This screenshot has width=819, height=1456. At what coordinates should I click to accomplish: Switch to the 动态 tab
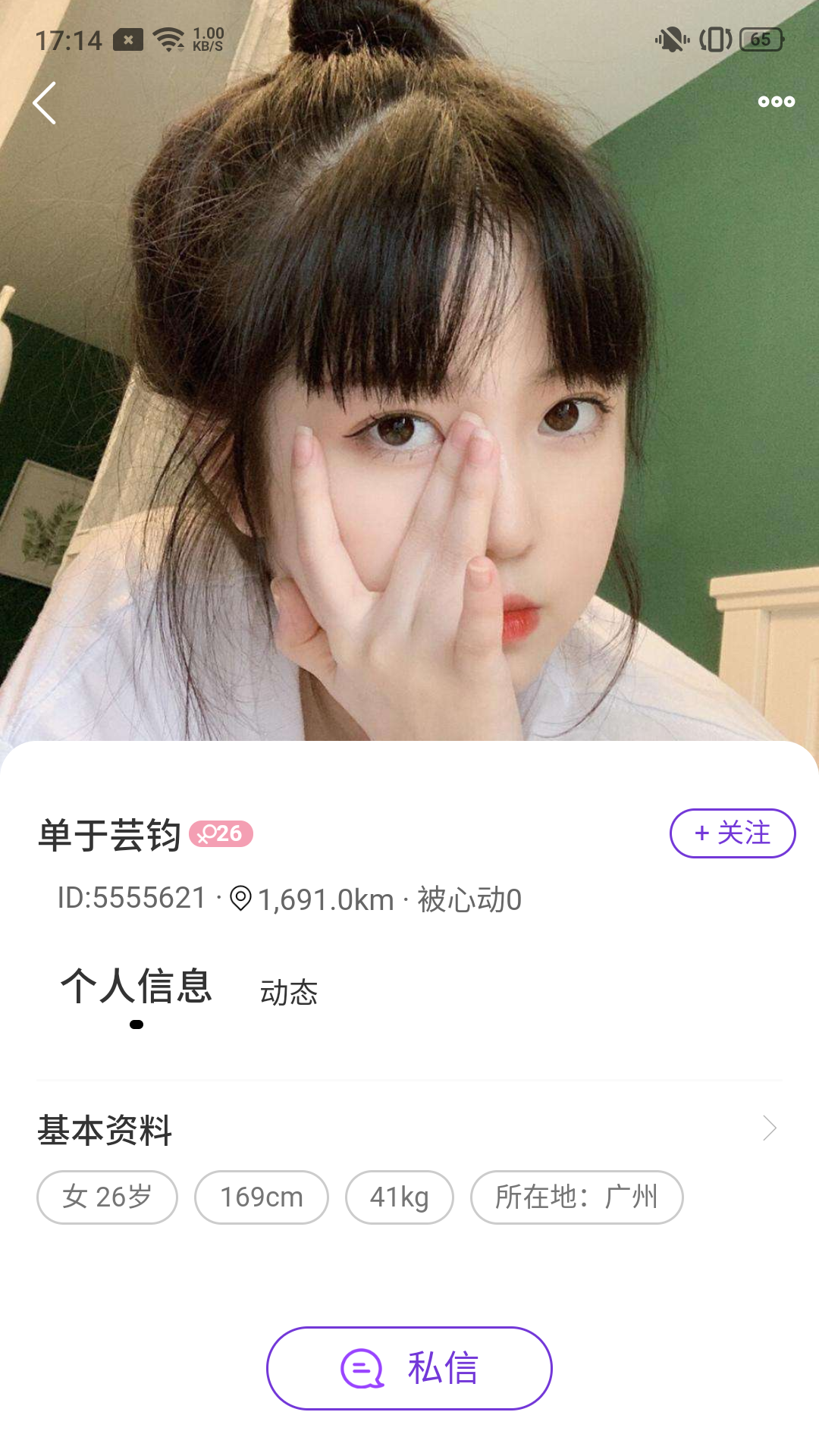coord(288,993)
